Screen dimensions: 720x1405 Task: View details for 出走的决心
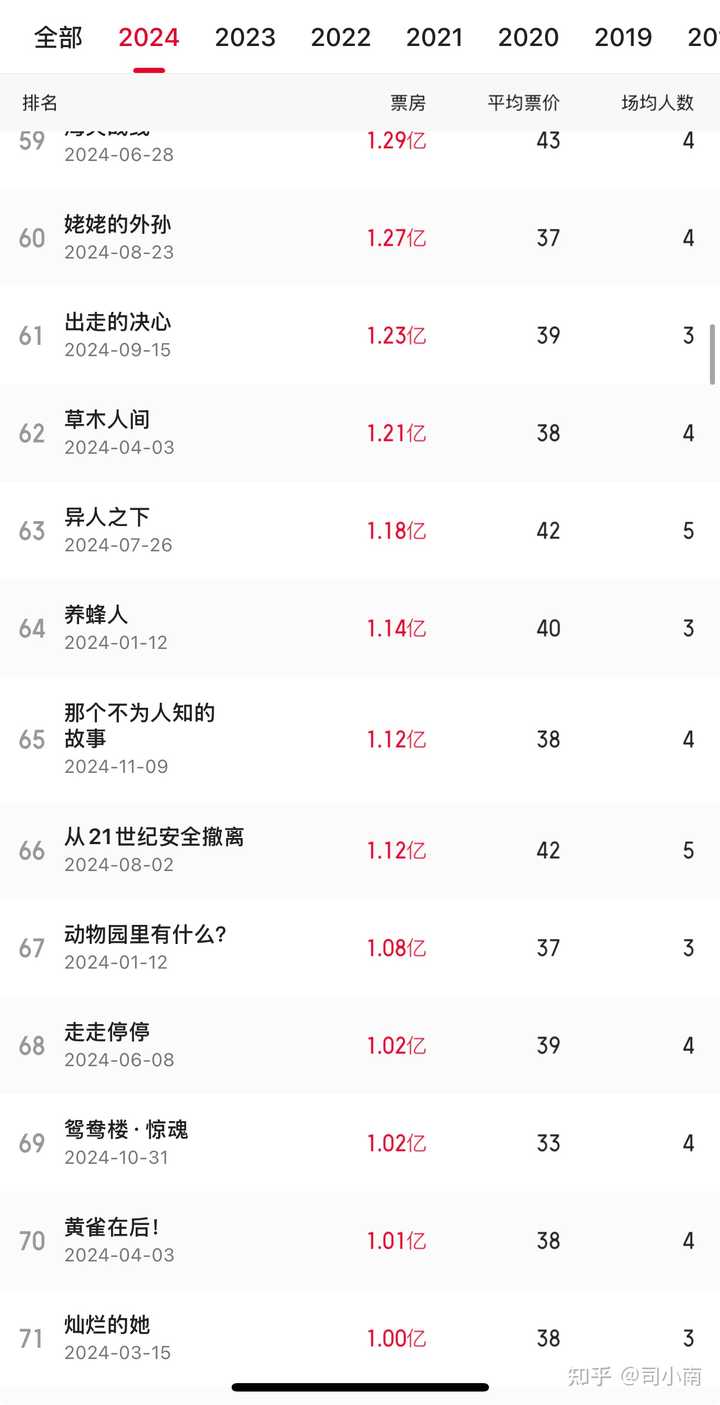(x=118, y=322)
